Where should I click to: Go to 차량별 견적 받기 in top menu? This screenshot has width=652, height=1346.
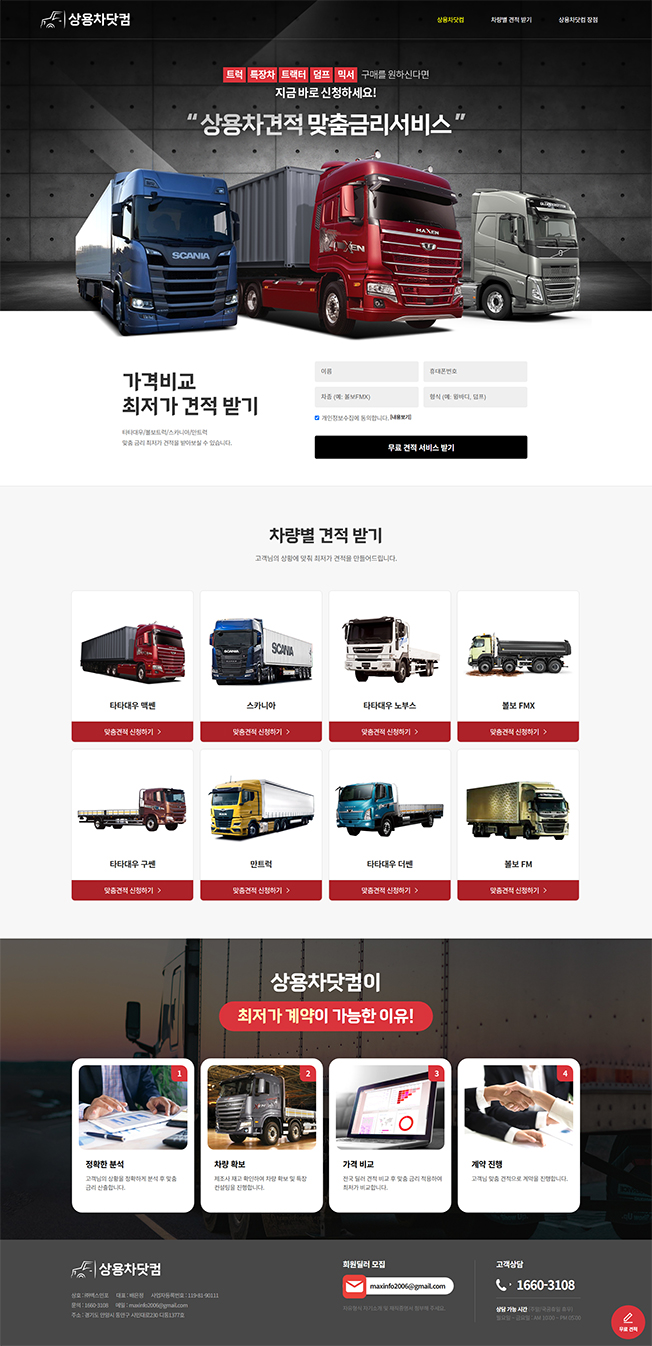pyautogui.click(x=511, y=20)
